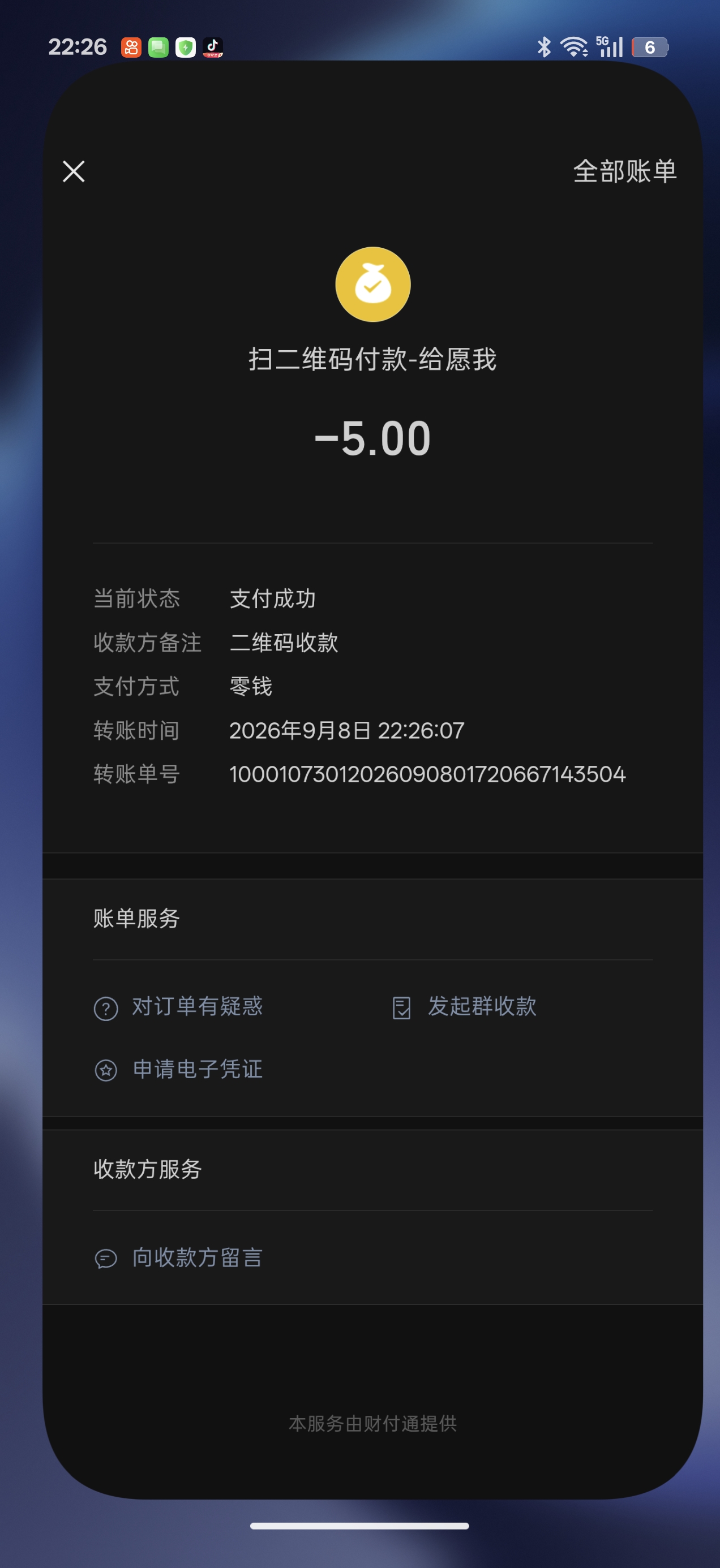Viewport: 720px width, 1568px height.
Task: Open 全部账单 all bills
Action: pos(625,171)
